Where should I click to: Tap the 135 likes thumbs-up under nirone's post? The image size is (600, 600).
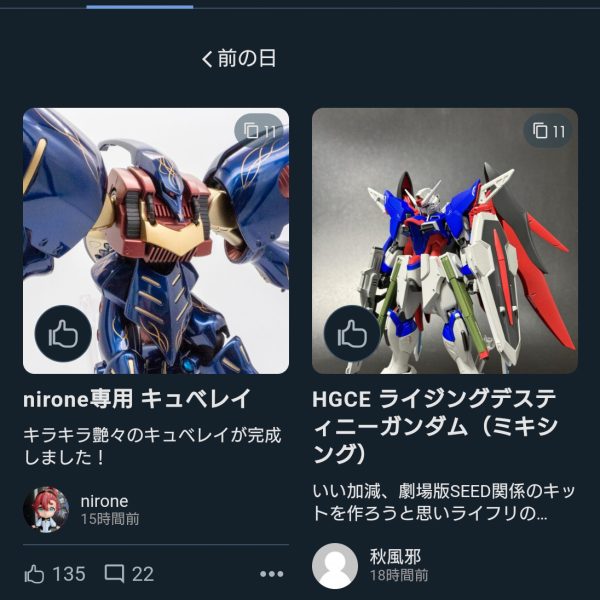click(x=35, y=574)
